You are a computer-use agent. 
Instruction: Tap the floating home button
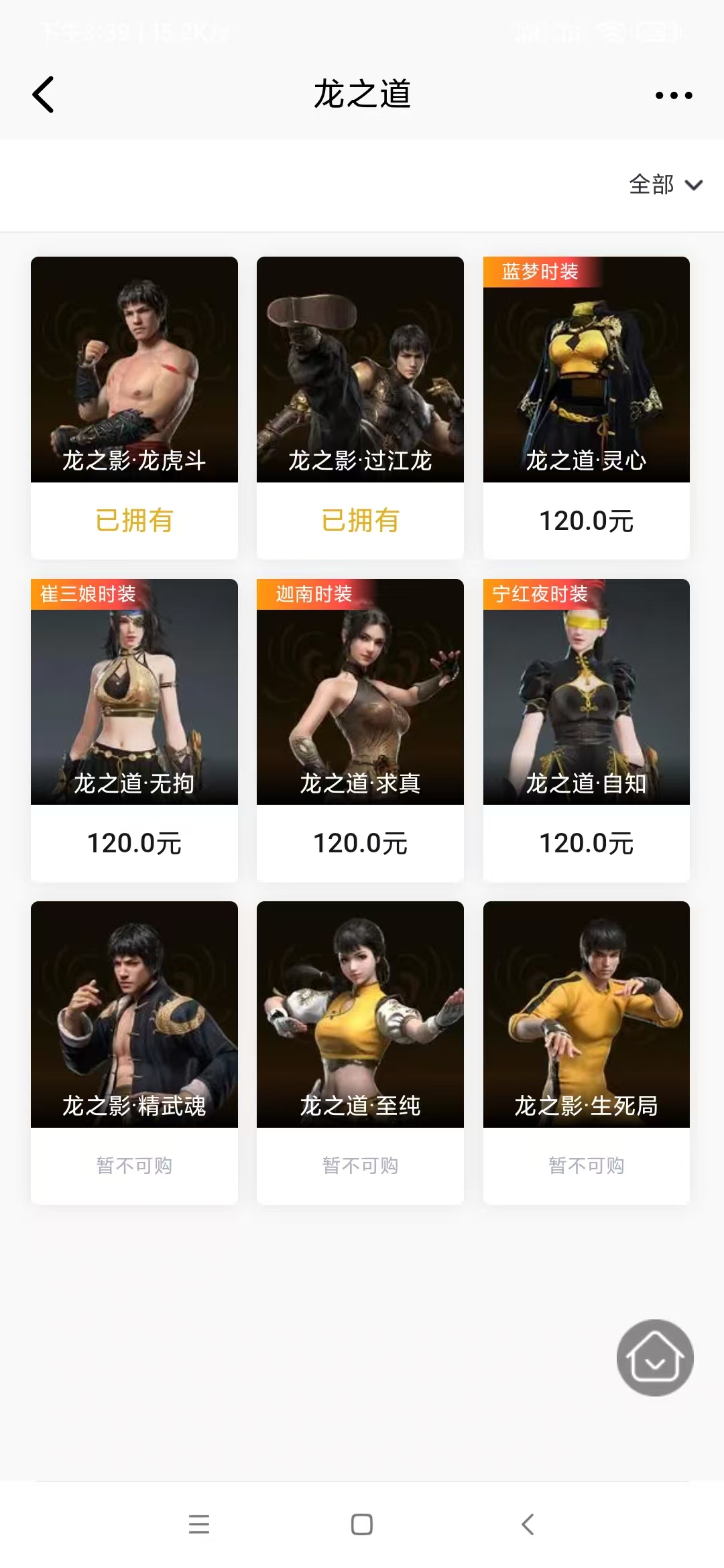click(x=655, y=1358)
